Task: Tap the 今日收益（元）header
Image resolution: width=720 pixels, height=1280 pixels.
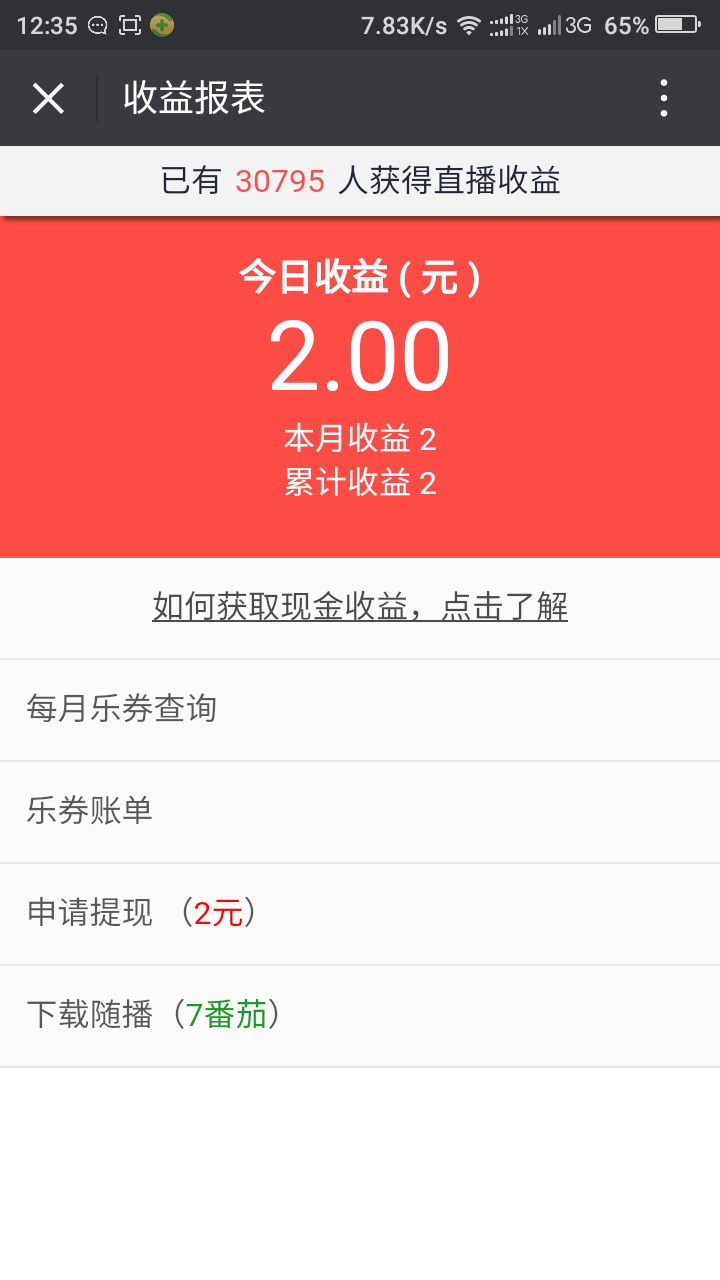Action: 360,278
